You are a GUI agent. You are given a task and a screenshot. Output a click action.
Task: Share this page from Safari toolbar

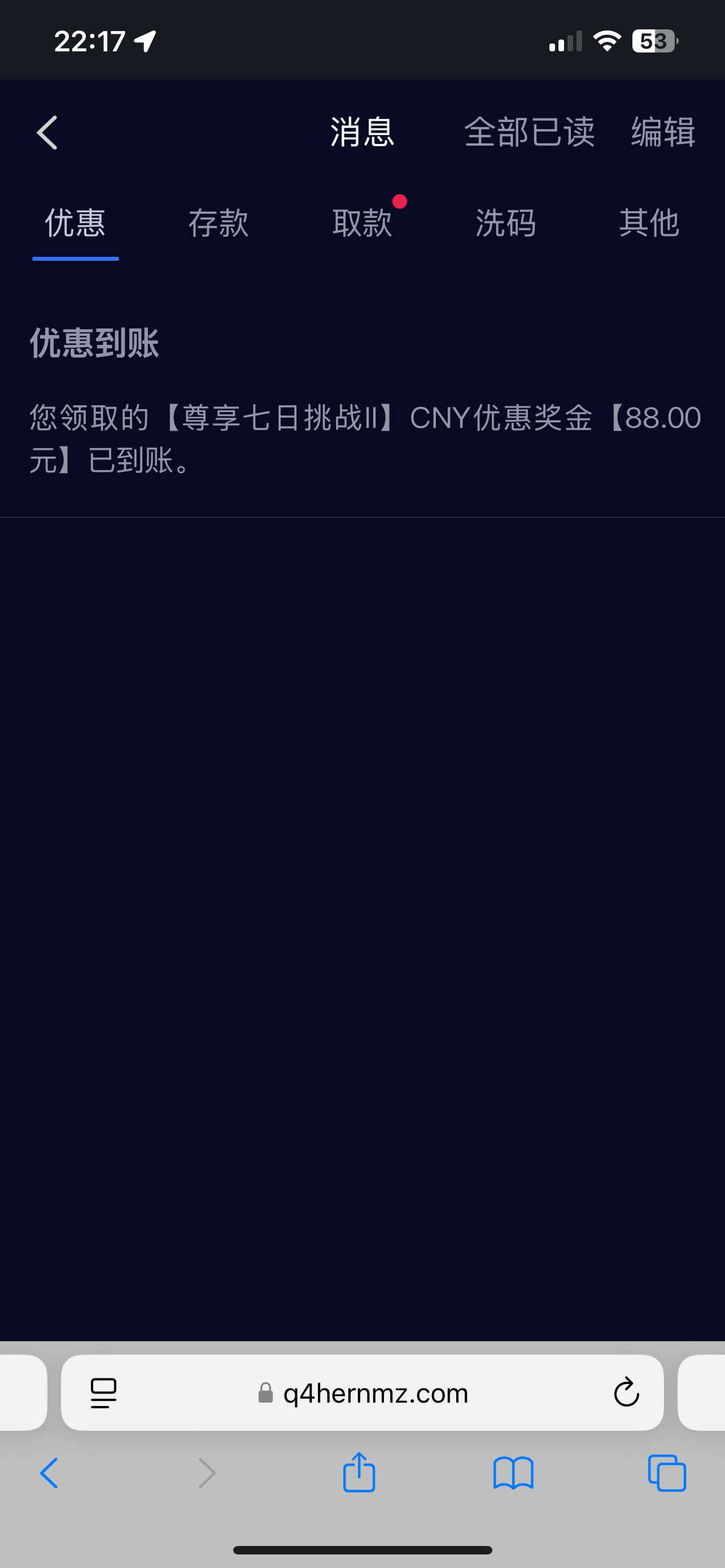pyautogui.click(x=359, y=1474)
